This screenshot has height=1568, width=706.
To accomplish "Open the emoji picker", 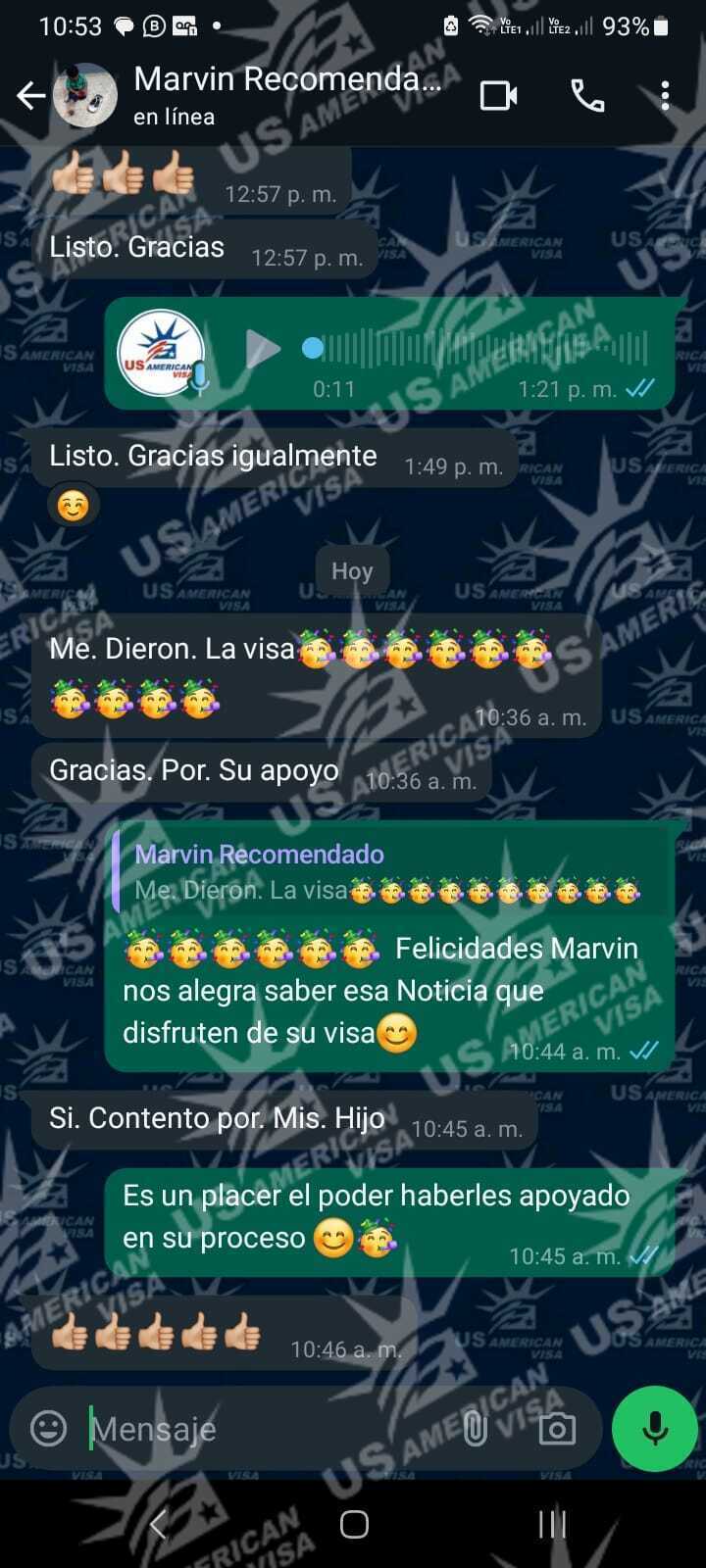I will (x=48, y=1428).
